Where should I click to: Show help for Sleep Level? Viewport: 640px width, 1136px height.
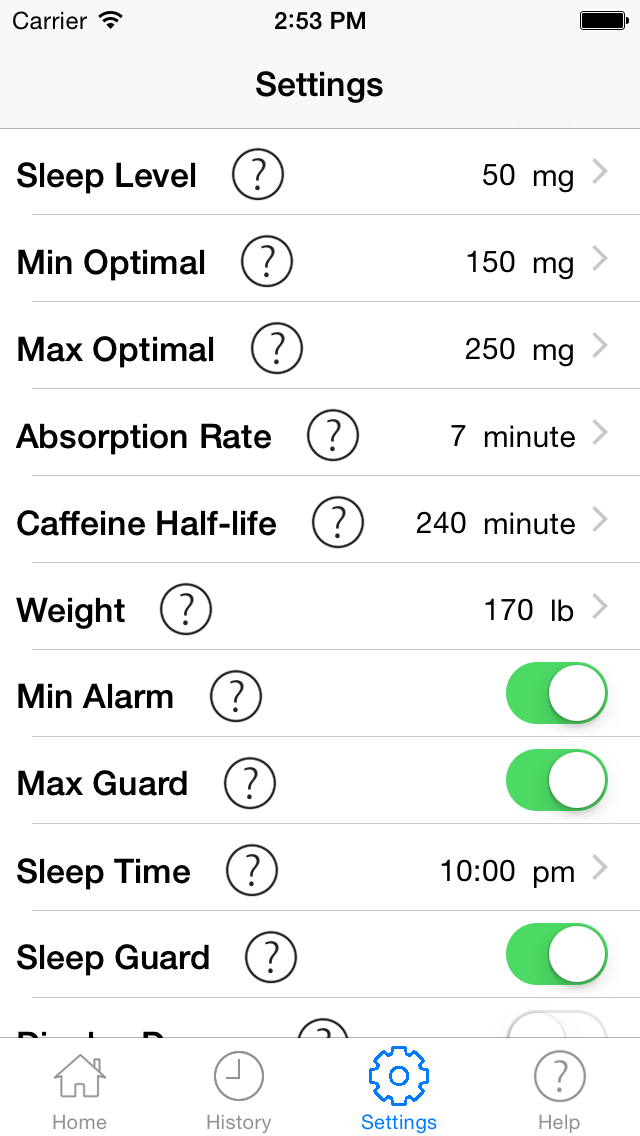click(257, 174)
